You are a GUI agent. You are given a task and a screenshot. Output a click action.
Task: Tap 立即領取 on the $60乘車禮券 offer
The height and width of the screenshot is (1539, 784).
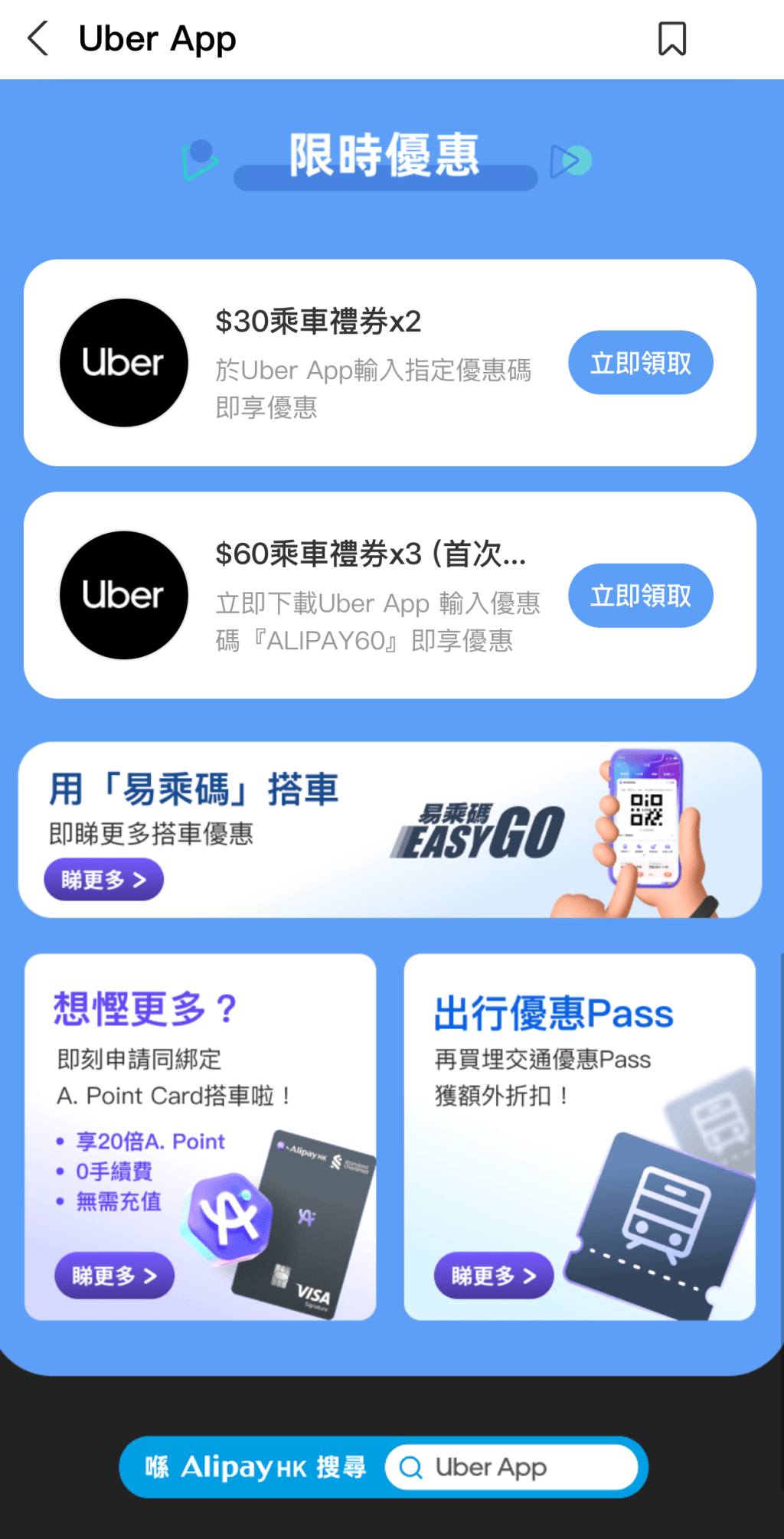pos(641,596)
